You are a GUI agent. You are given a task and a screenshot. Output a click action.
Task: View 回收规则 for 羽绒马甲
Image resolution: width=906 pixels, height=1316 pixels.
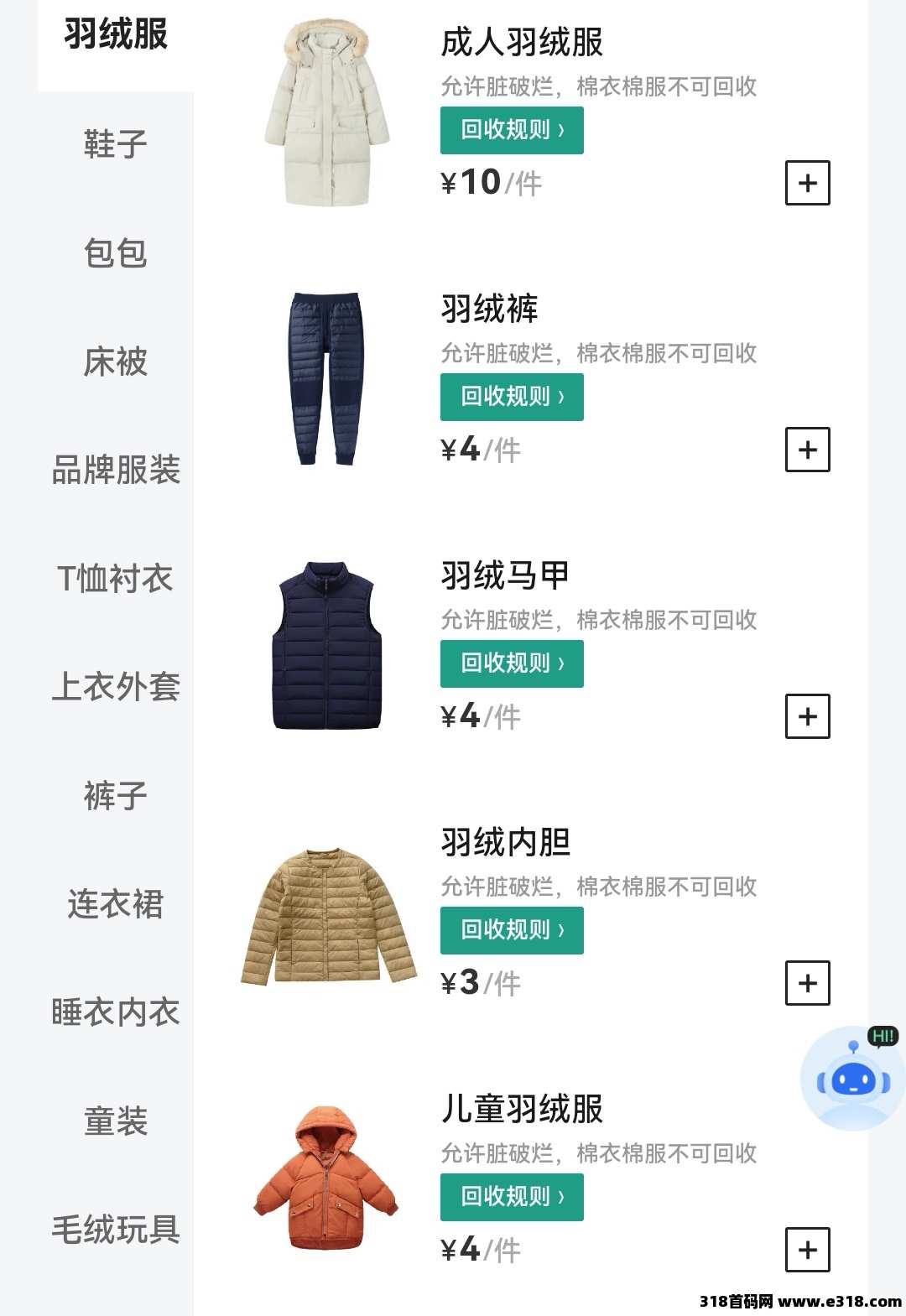(512, 663)
